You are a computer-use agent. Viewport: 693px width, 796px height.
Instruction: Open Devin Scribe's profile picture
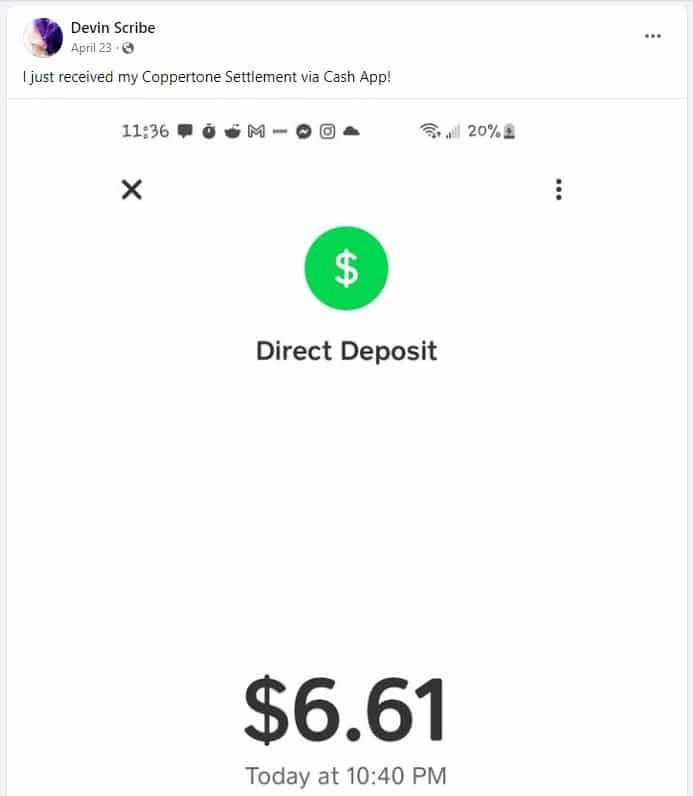pyautogui.click(x=42, y=37)
